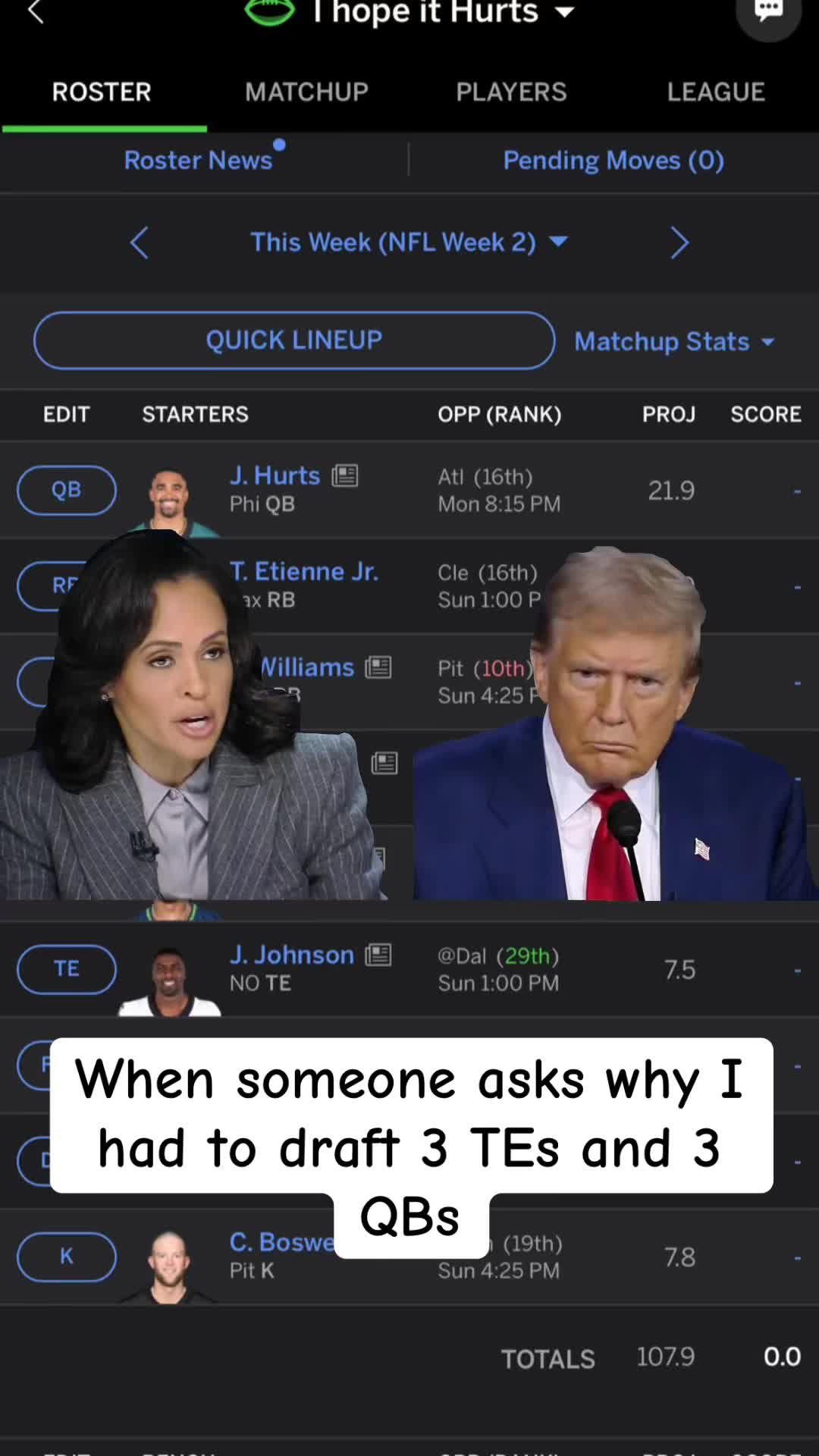Tap the news icon next to Williams
The image size is (819, 1456).
tap(379, 667)
